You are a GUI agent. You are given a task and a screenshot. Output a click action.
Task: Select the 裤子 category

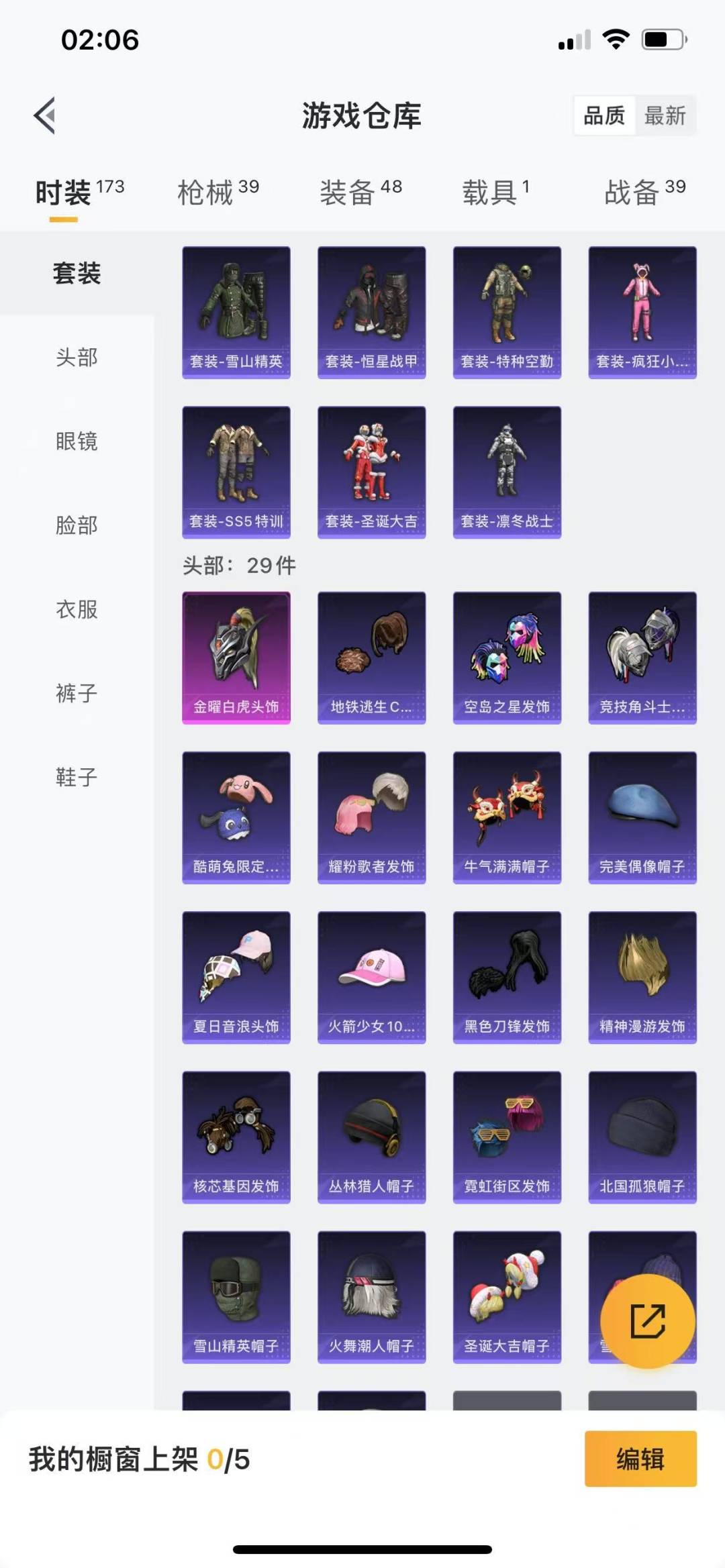77,692
